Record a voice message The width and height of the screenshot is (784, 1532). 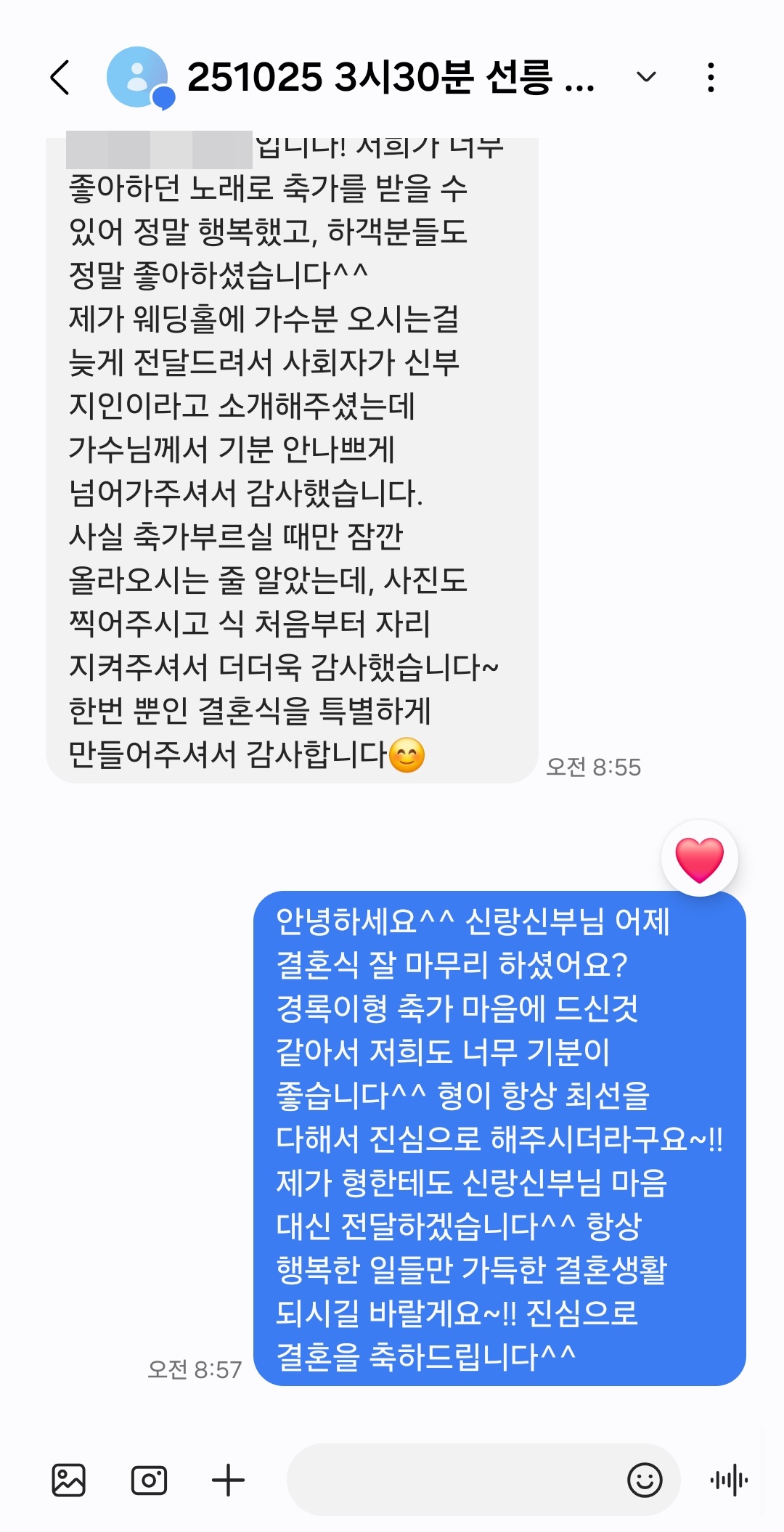[729, 1480]
